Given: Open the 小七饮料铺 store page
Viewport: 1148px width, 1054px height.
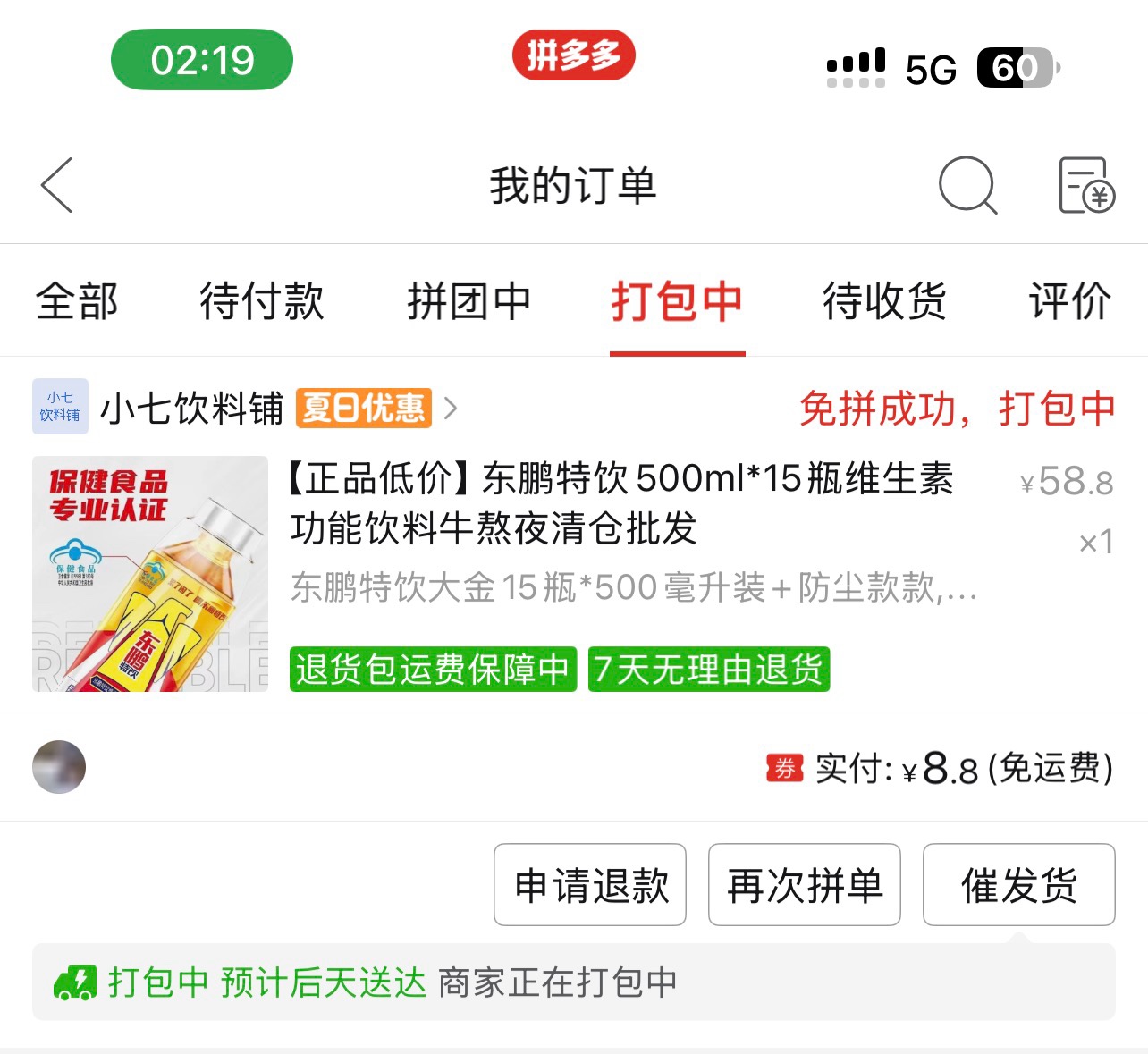Looking at the screenshot, I should tap(192, 409).
